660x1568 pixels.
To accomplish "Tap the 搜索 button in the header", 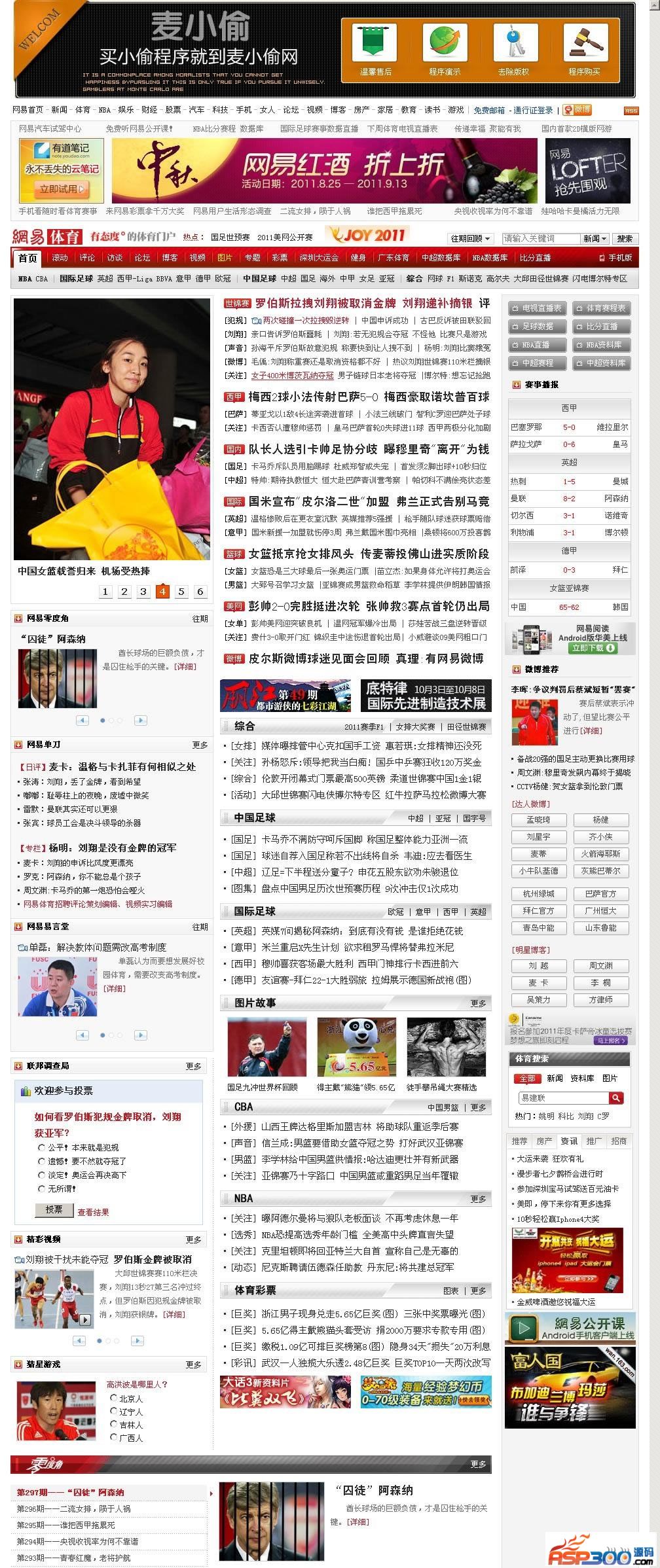I will click(x=625, y=239).
